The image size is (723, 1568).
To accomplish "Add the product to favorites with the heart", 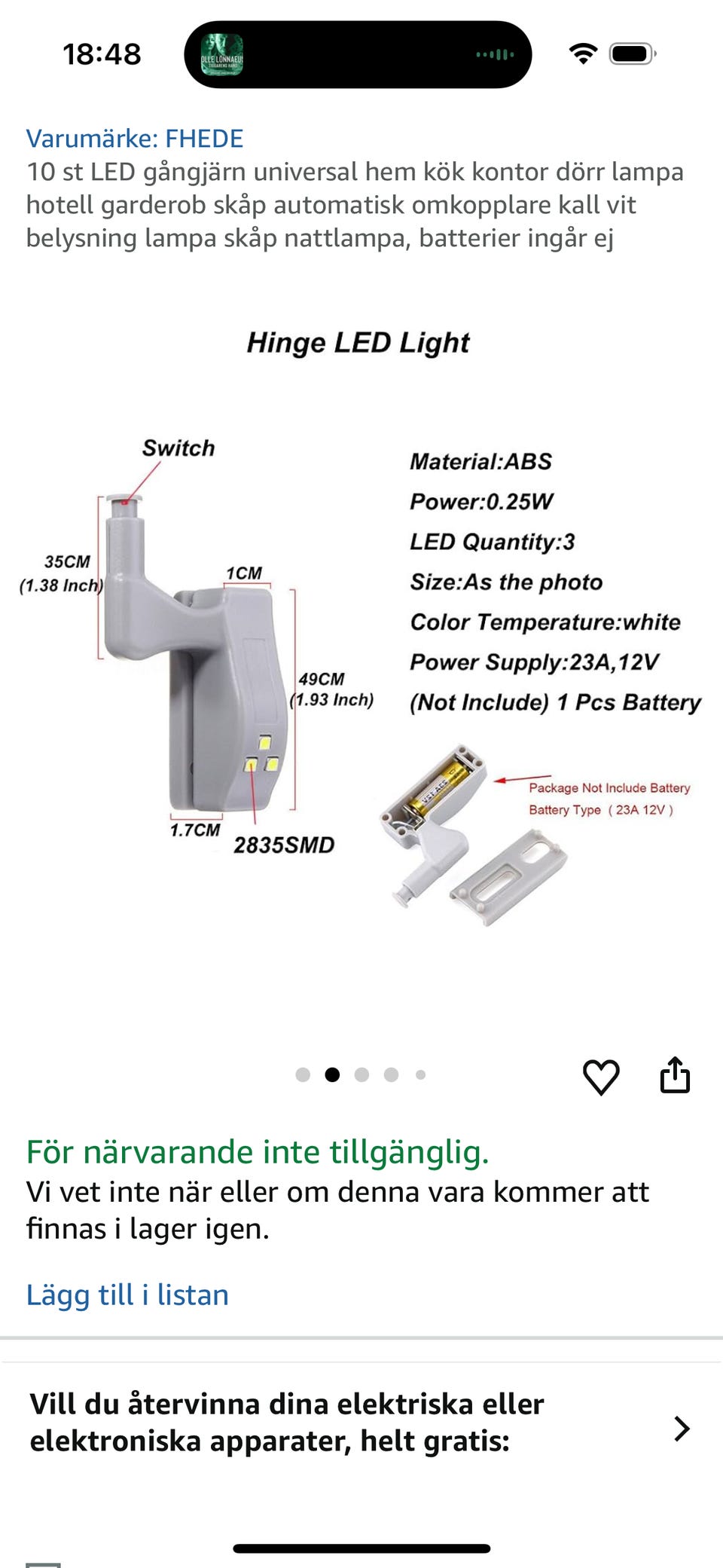I will tap(601, 1076).
